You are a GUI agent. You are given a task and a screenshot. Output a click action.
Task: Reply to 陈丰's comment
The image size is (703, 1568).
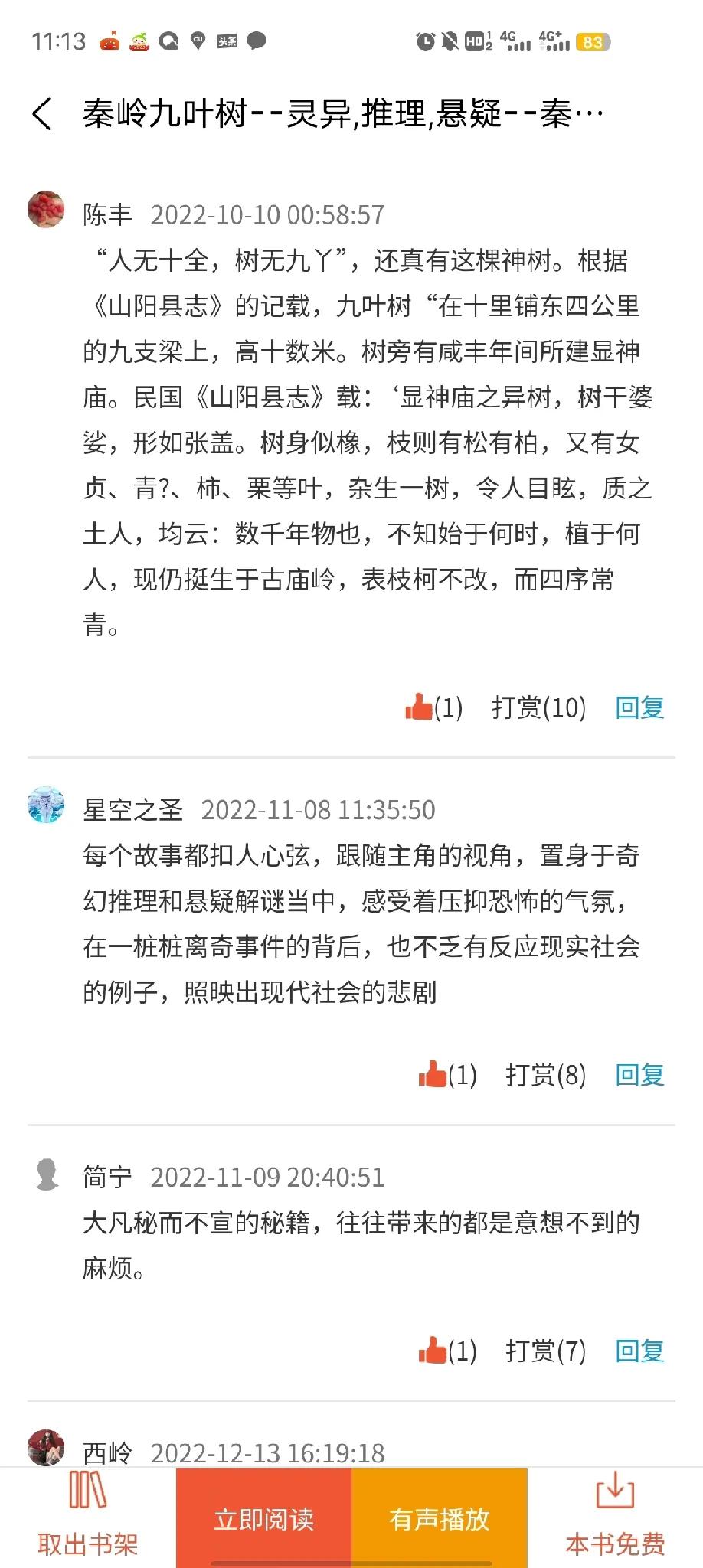click(x=639, y=707)
